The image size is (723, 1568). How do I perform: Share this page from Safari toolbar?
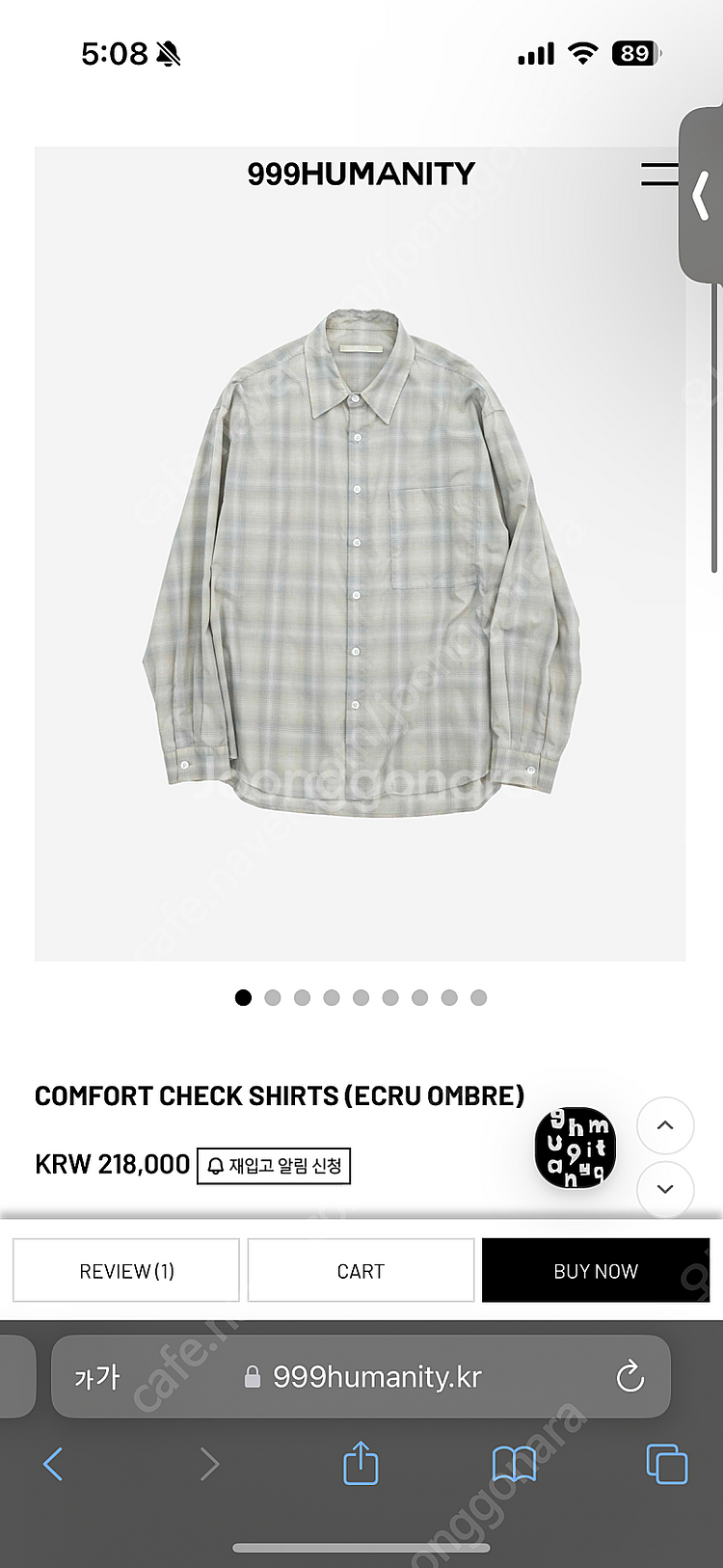coord(361,1463)
